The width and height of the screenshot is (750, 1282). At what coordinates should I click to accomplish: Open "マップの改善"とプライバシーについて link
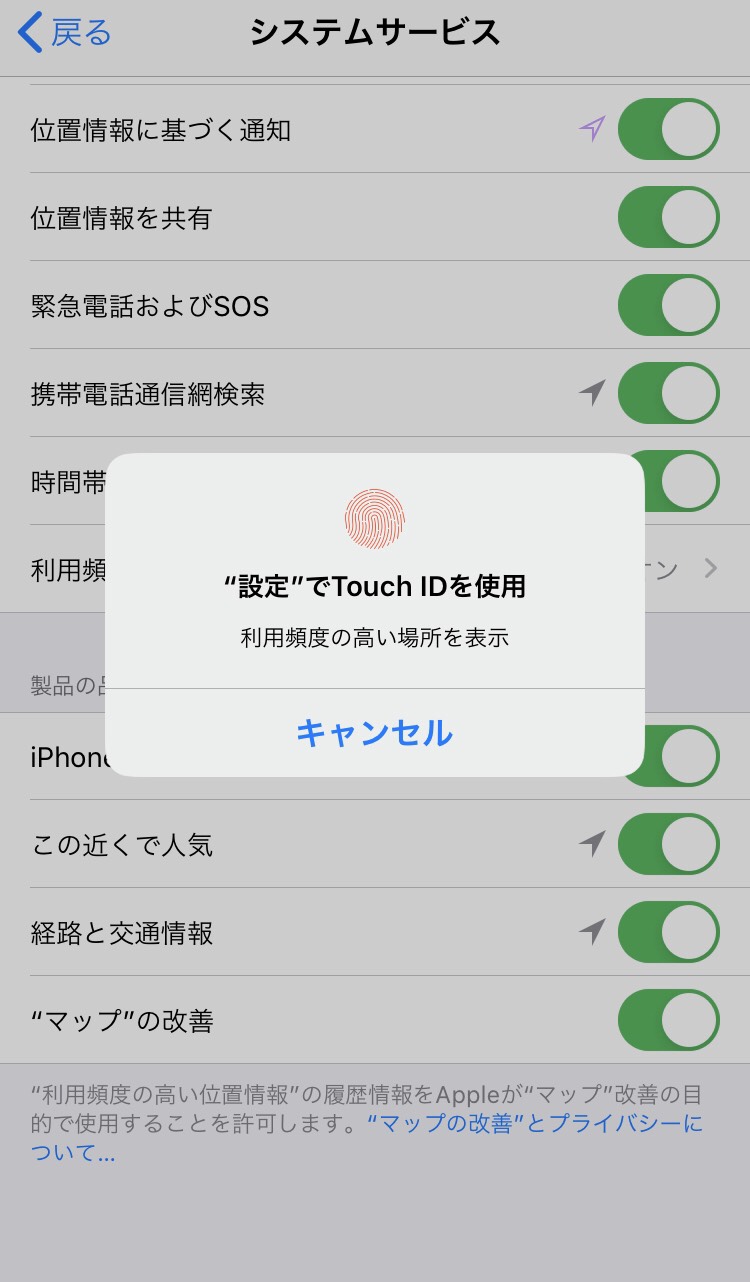pyautogui.click(x=534, y=1124)
